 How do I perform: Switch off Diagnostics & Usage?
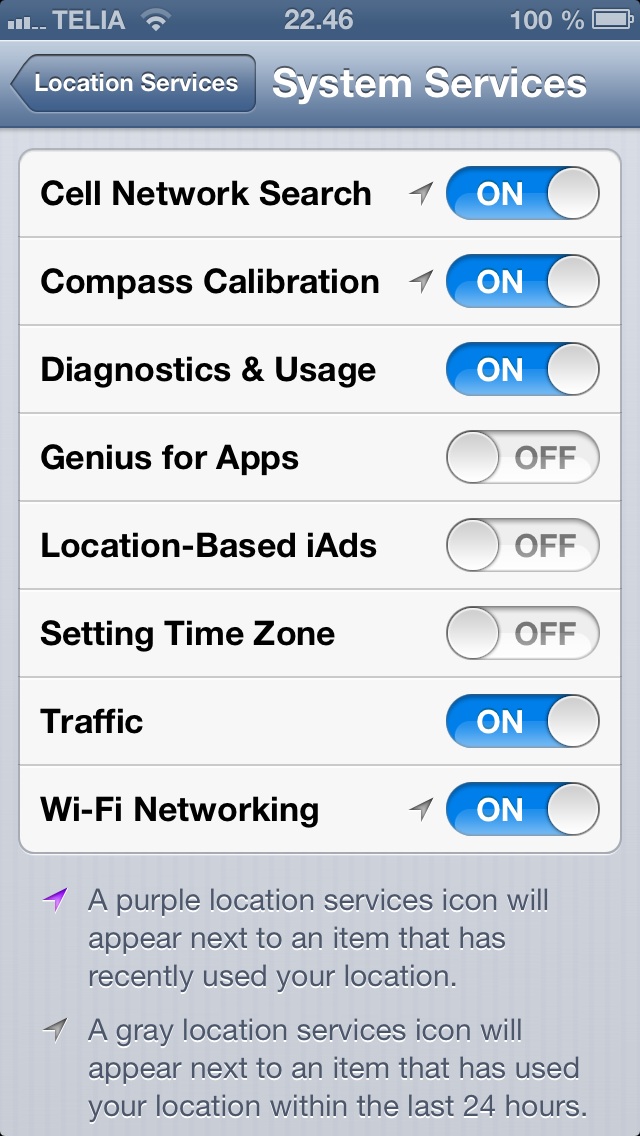[523, 369]
